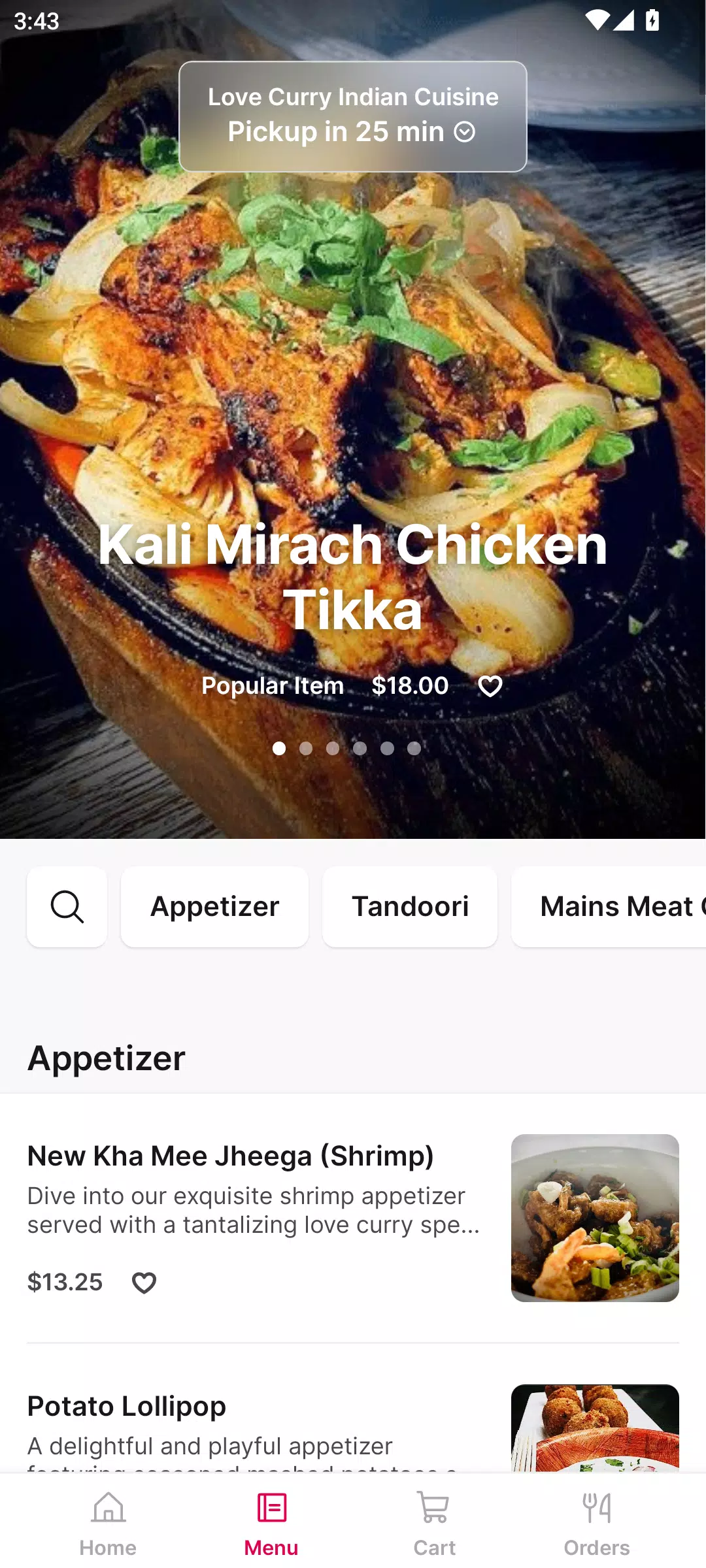
Task: Open the Potato Lollipop item
Action: 353,1428
